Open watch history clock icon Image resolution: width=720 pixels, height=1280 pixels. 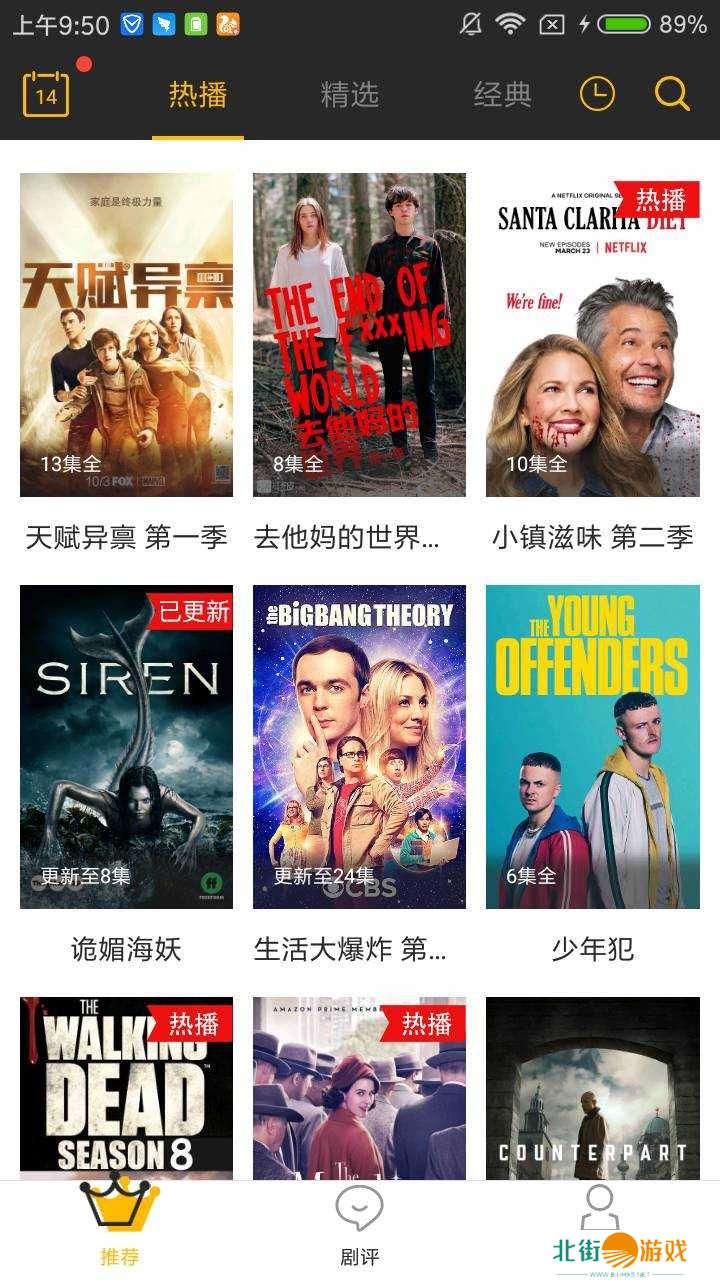(597, 94)
